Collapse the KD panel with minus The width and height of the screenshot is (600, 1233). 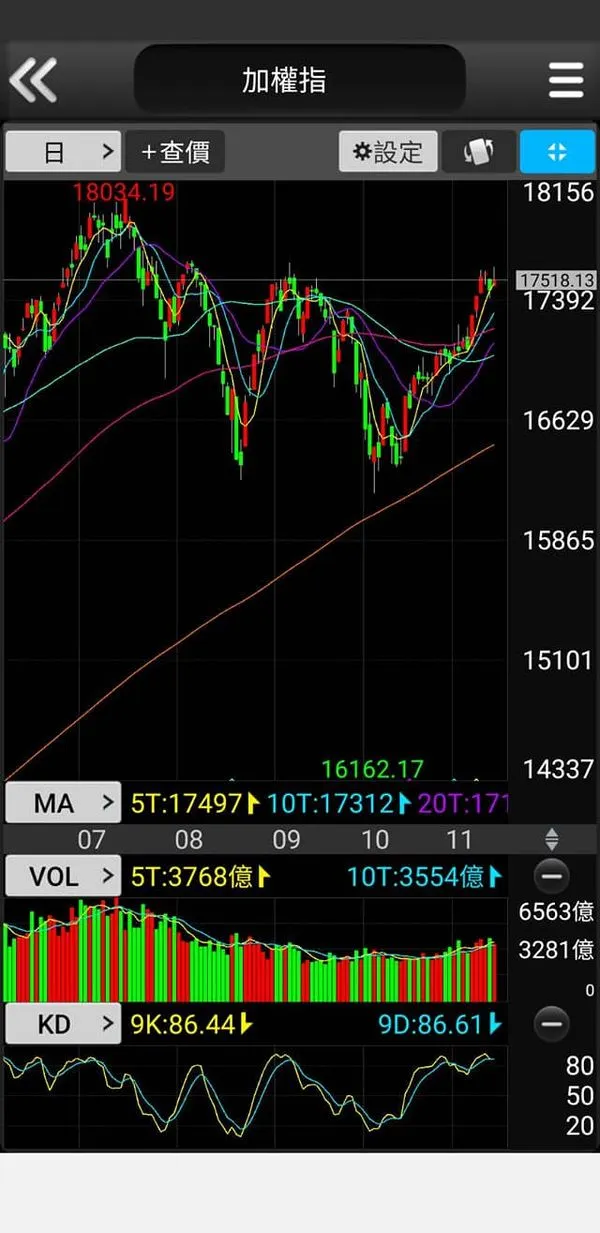(x=551, y=1024)
